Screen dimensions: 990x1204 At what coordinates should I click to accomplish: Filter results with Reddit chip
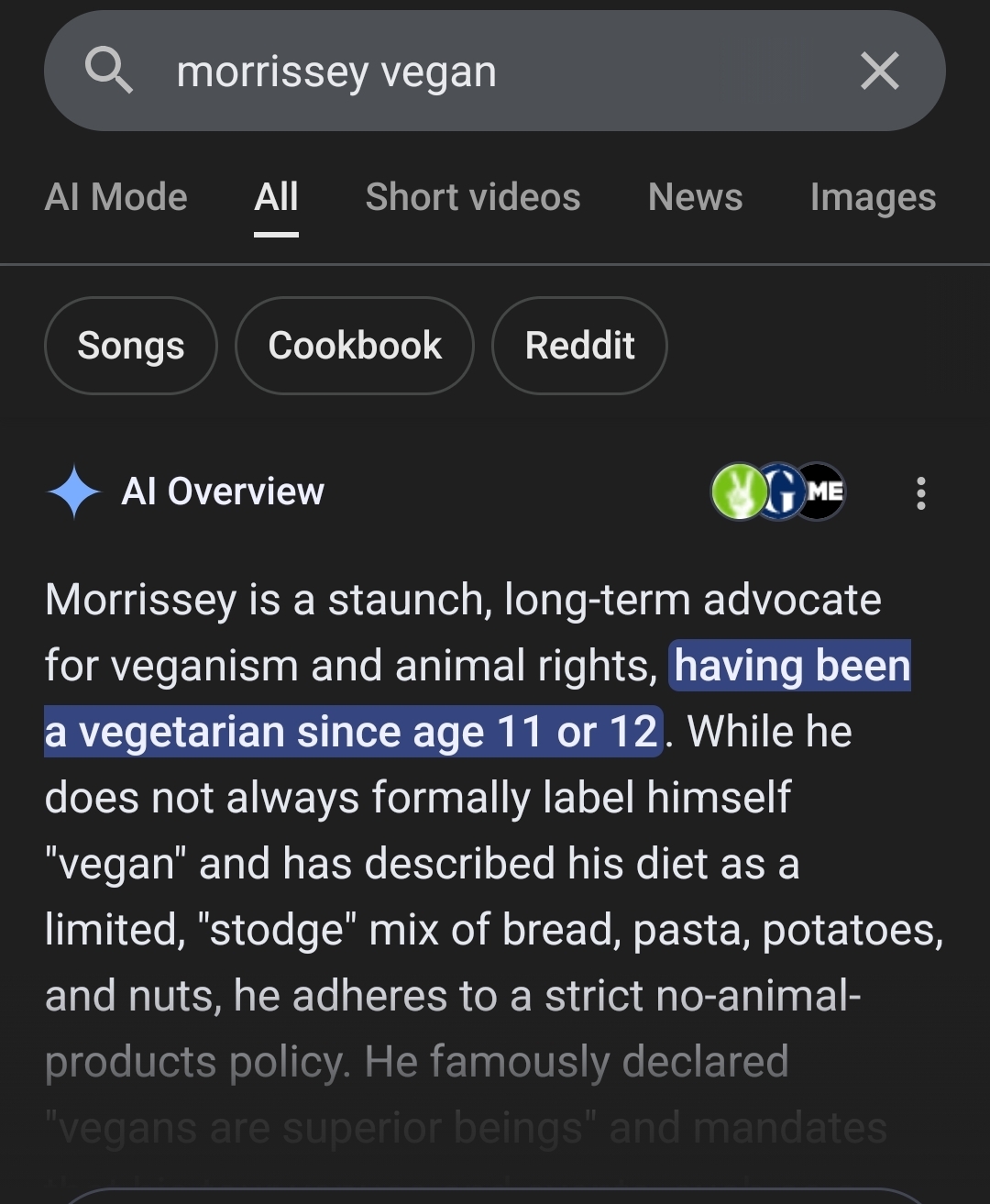click(x=579, y=346)
